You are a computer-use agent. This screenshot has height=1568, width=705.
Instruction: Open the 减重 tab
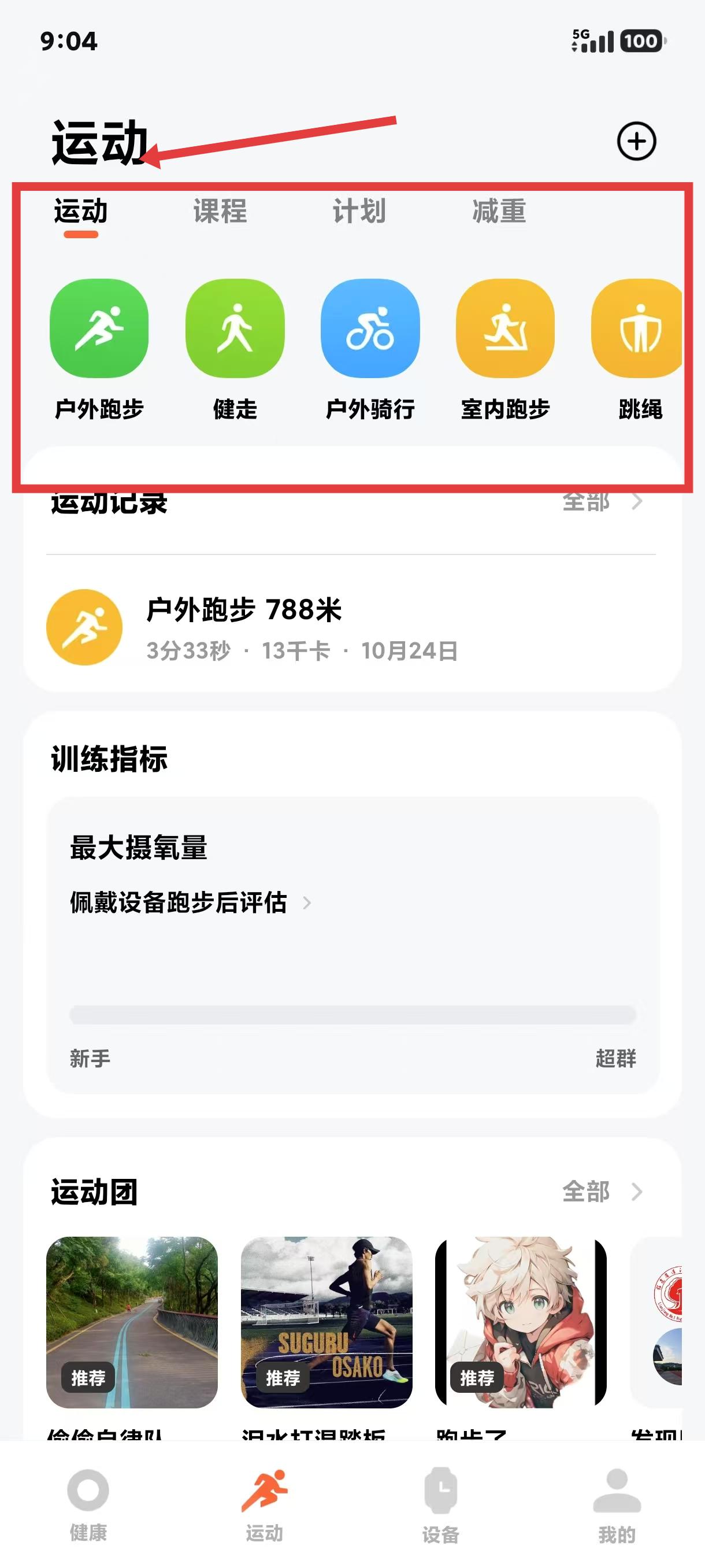[499, 211]
